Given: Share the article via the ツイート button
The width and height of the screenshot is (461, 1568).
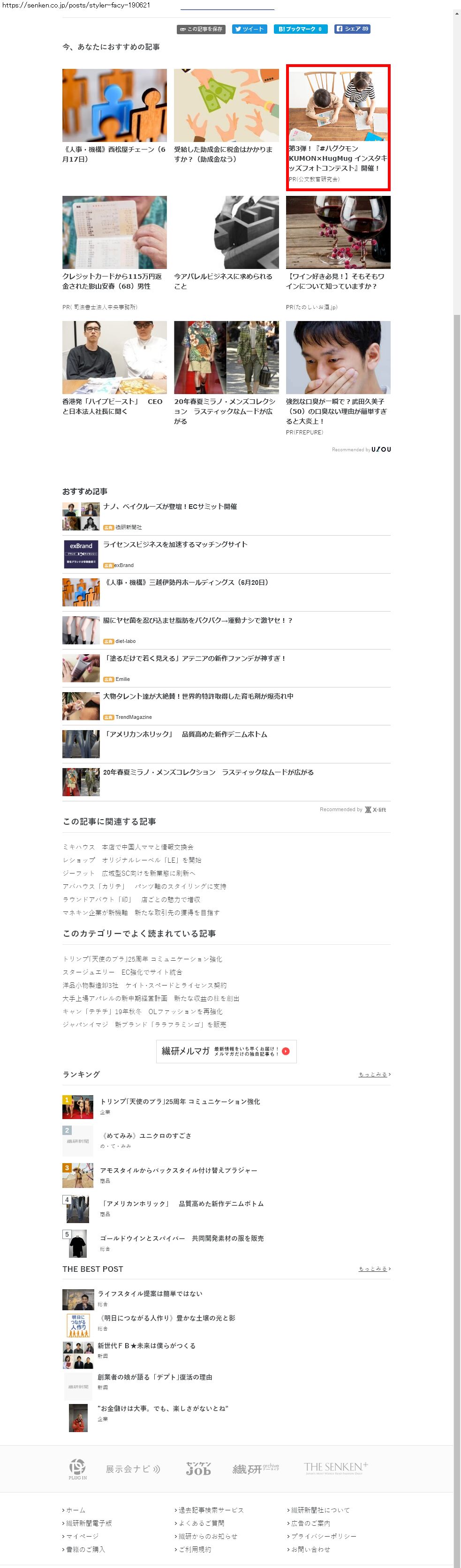Looking at the screenshot, I should point(249,29).
